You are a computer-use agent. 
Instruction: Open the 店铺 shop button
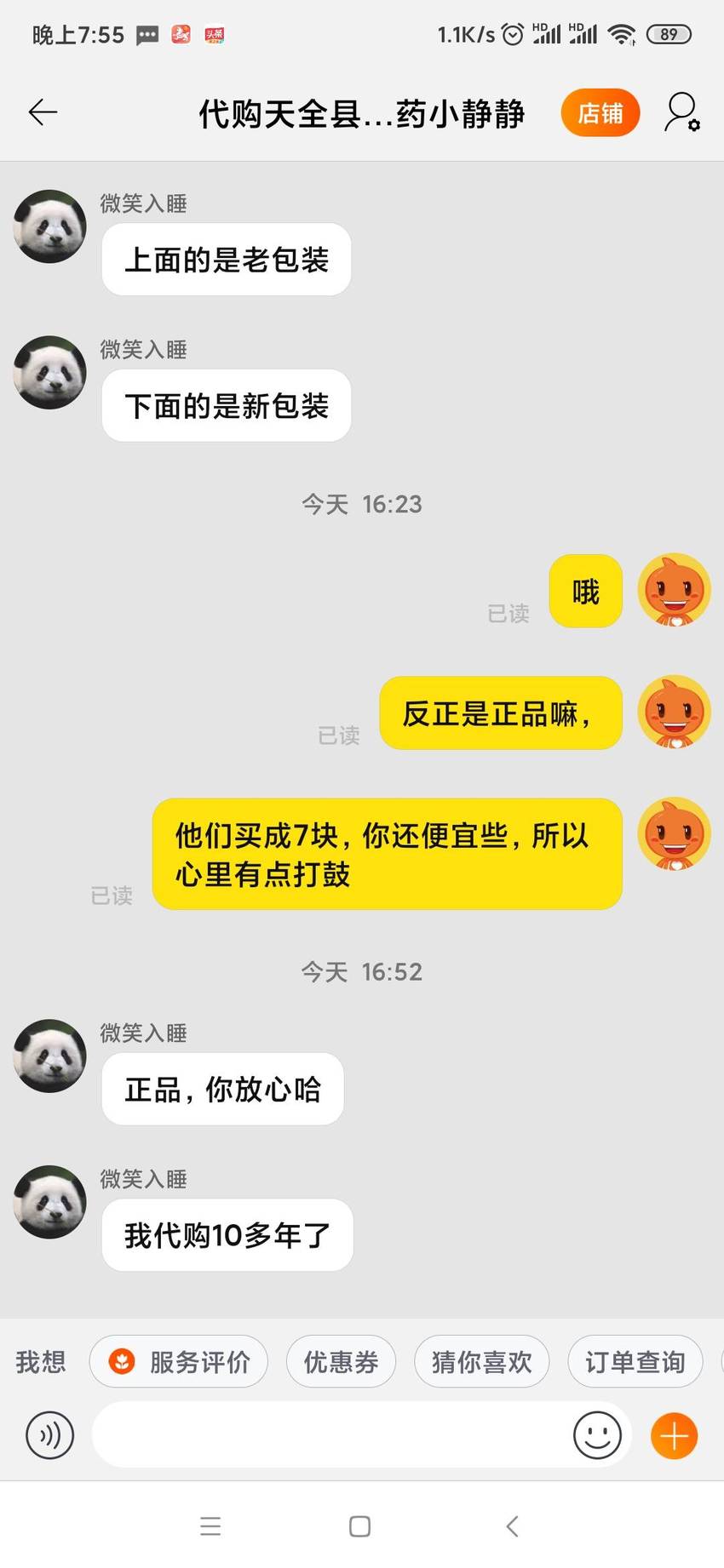tap(600, 112)
